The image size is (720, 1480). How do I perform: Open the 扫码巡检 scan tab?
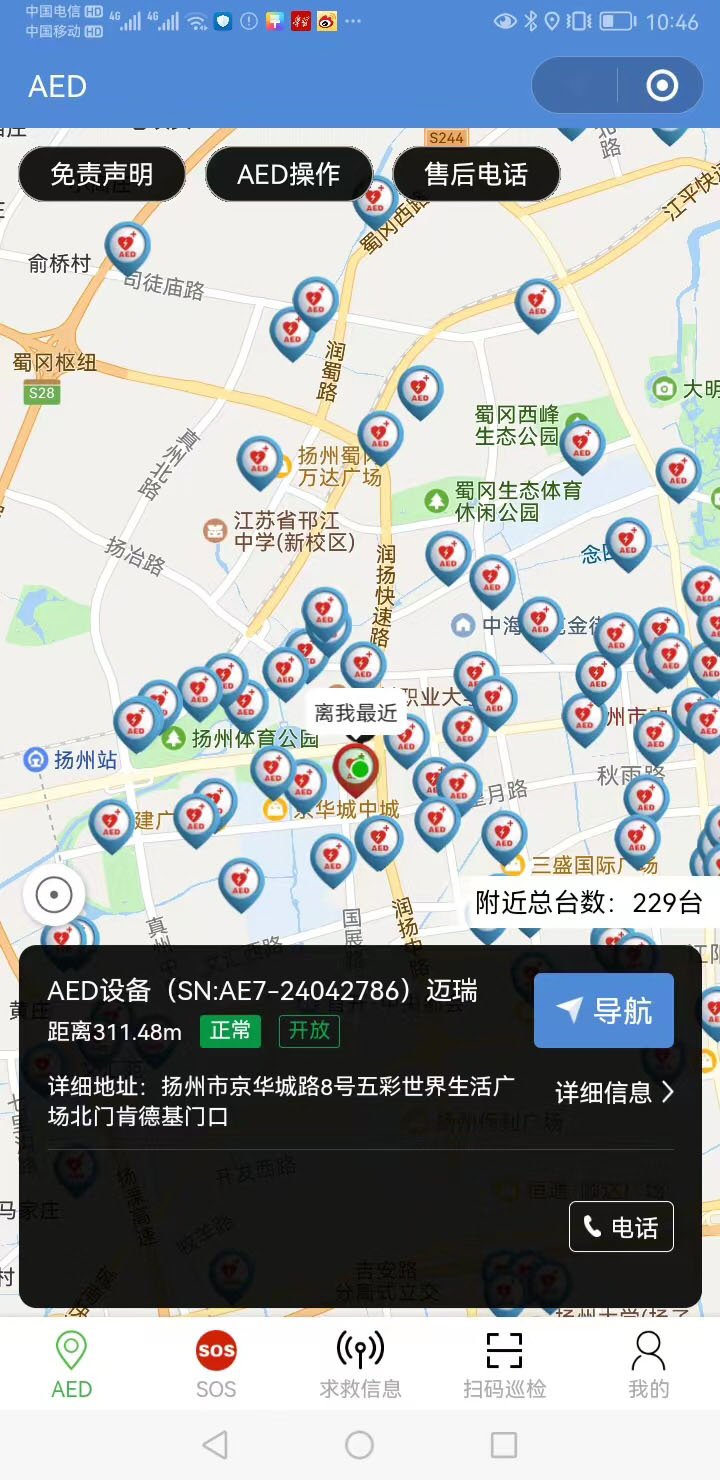tap(504, 1365)
